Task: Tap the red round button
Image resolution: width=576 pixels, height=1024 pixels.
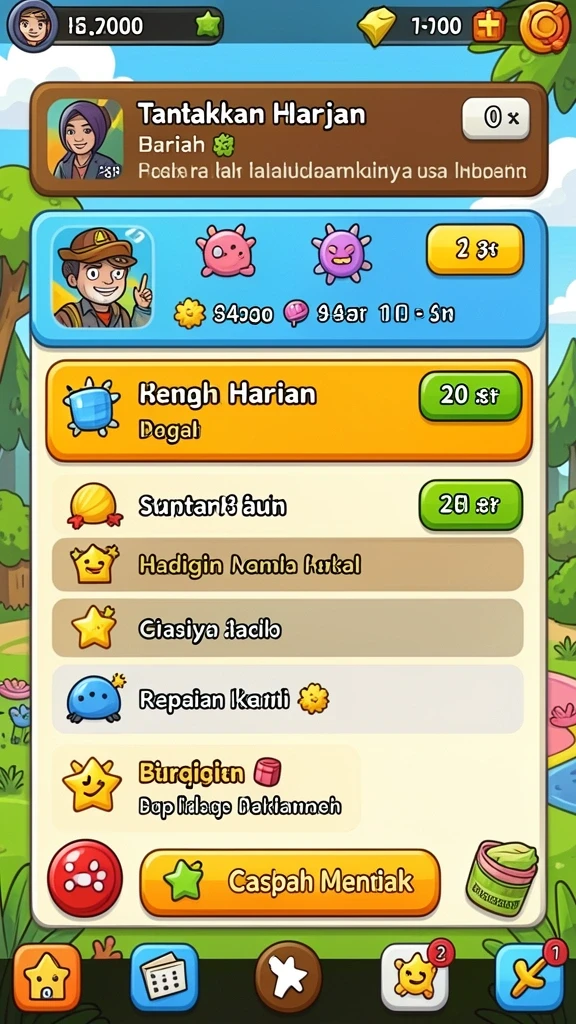Action: coord(85,878)
